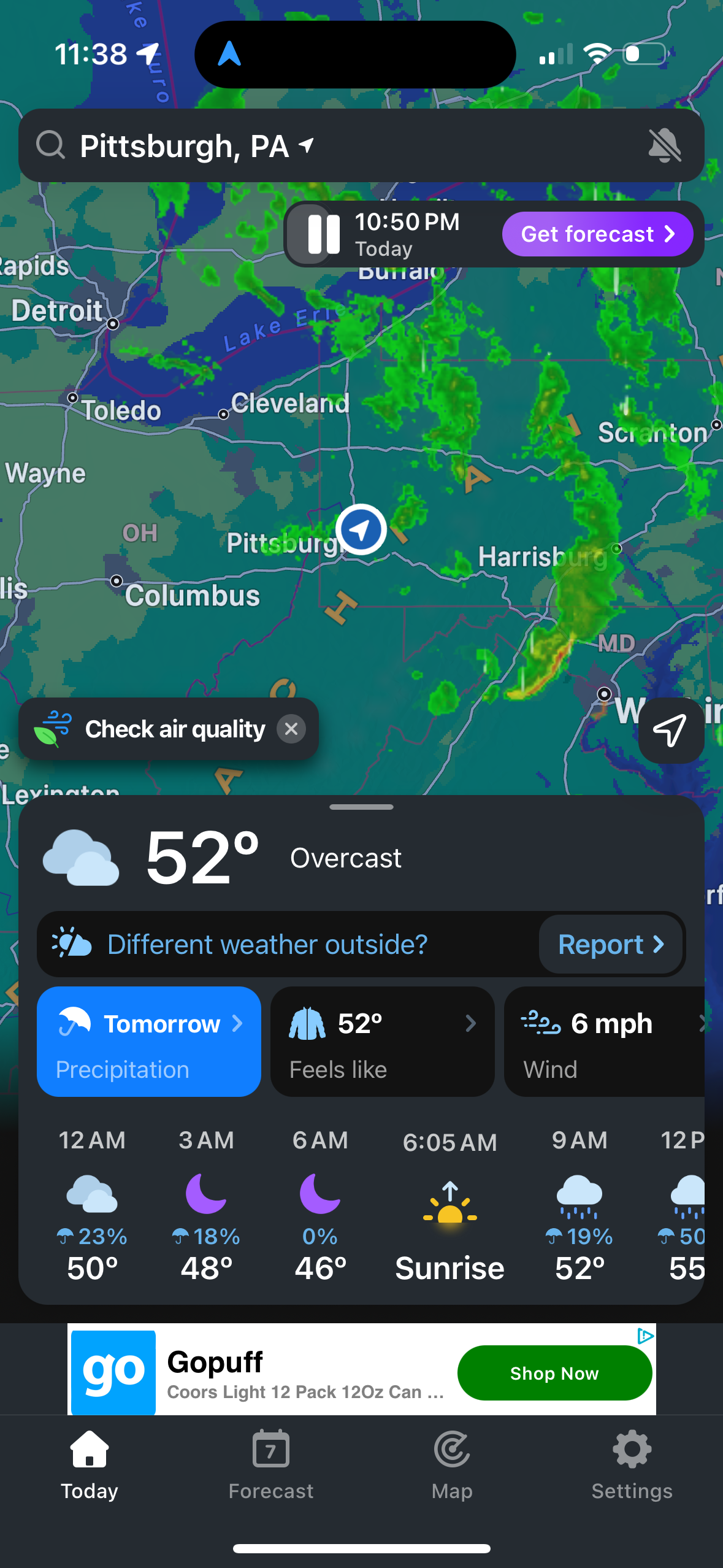This screenshot has height=1568, width=723.
Task: Switch to the Forecast tab
Action: pos(270,1466)
